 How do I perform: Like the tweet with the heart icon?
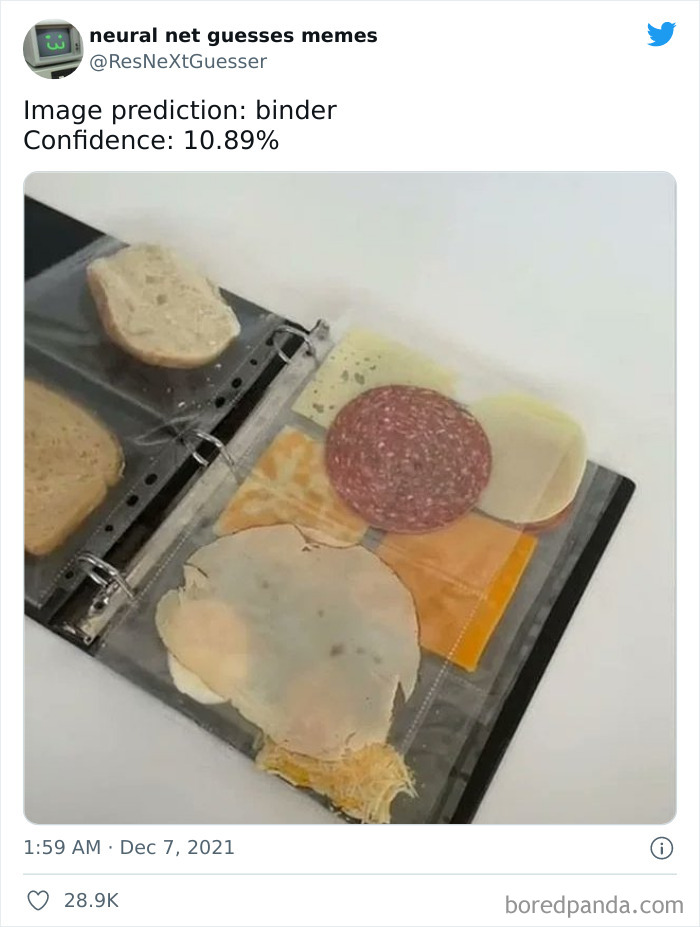coord(38,900)
